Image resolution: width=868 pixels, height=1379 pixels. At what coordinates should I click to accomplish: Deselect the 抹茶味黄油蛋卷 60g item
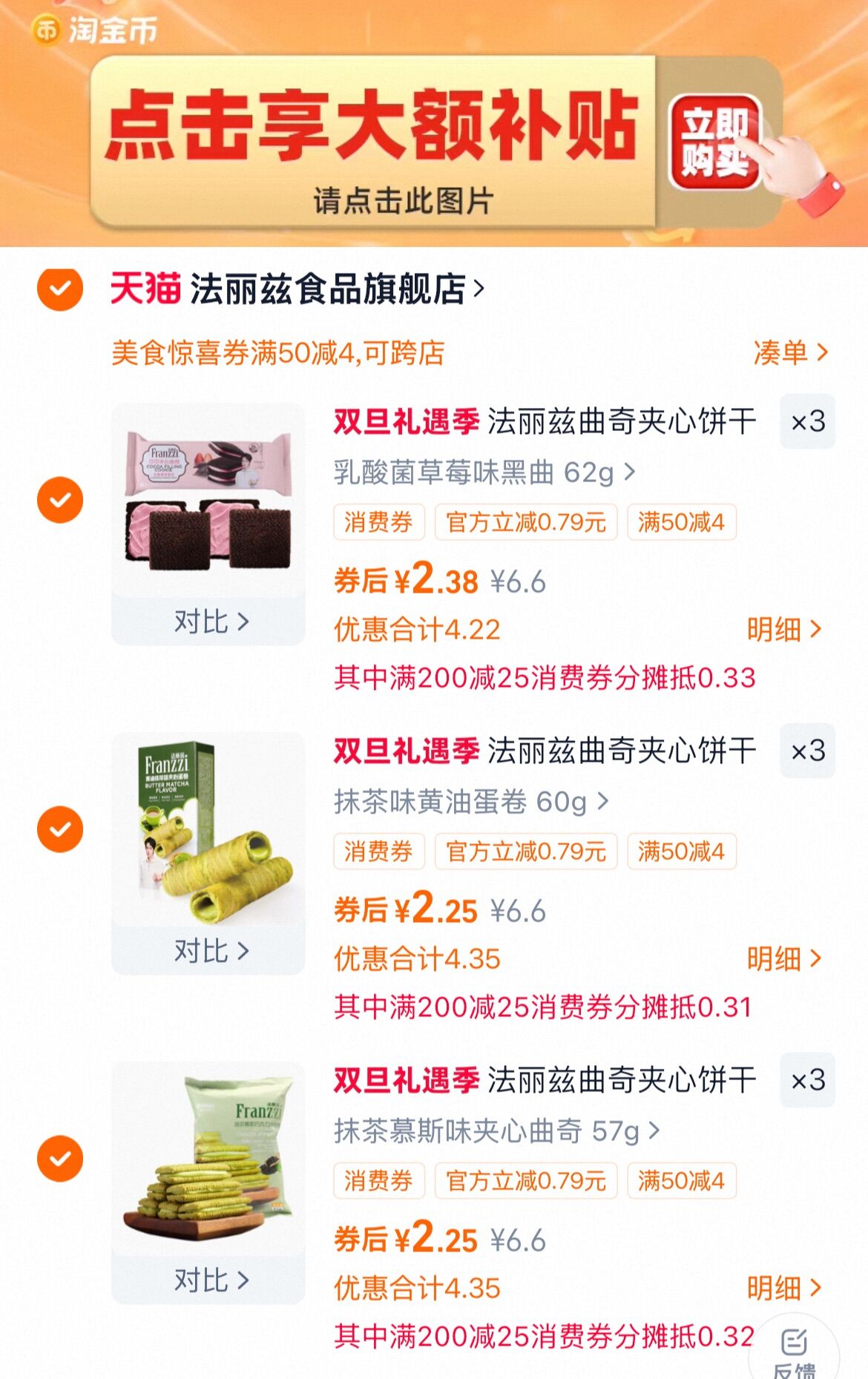pos(60,829)
